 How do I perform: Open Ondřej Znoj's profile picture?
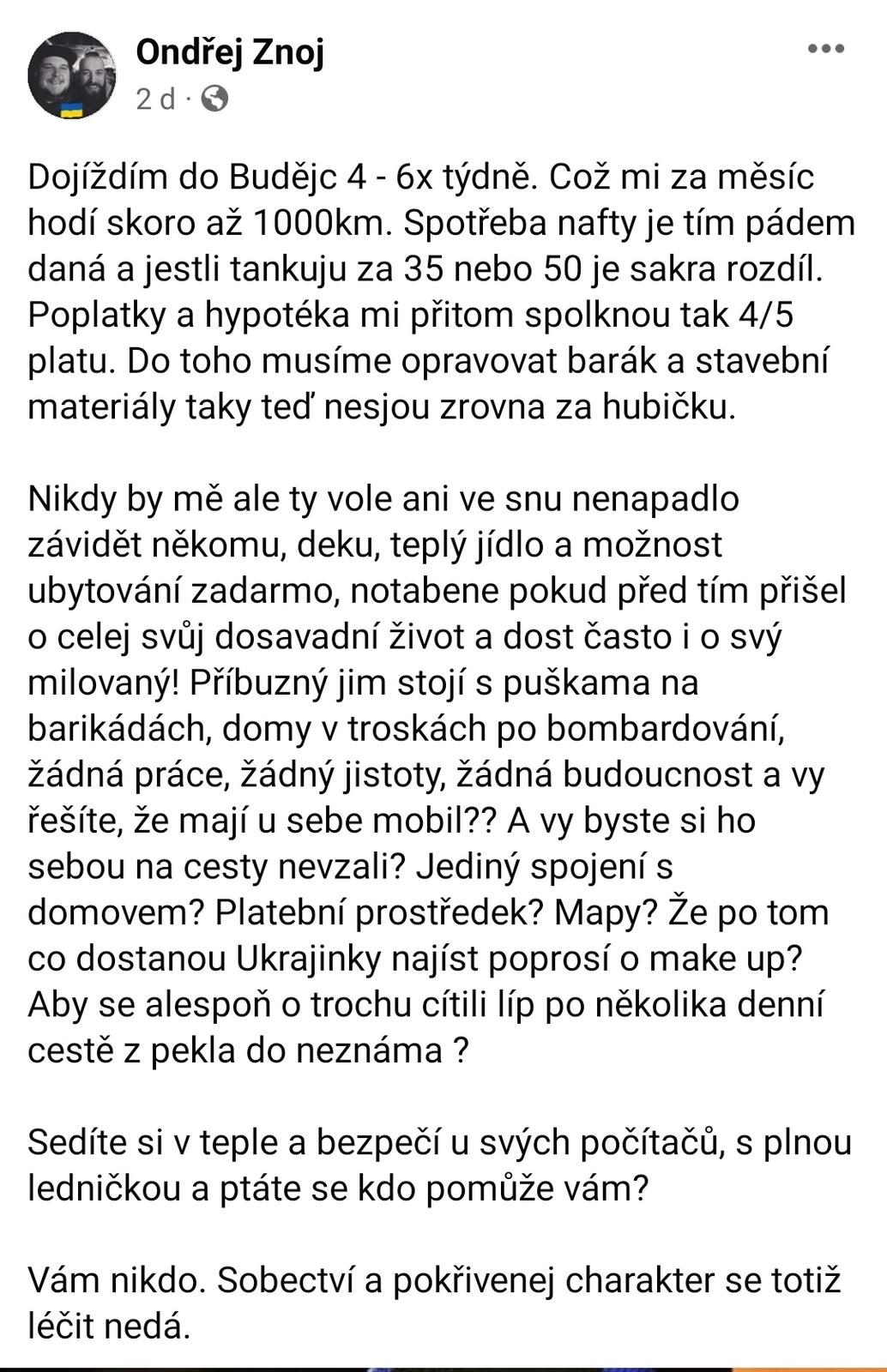pyautogui.click(x=72, y=76)
